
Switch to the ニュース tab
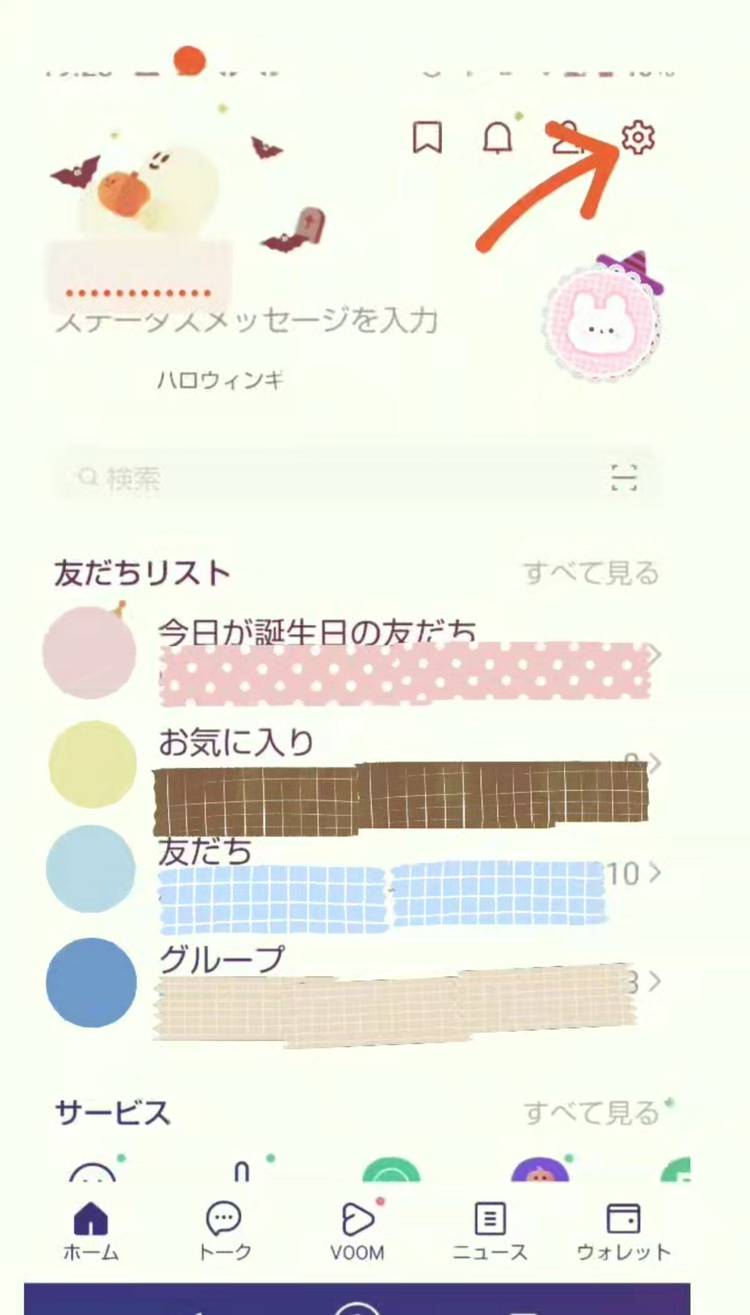point(490,1231)
